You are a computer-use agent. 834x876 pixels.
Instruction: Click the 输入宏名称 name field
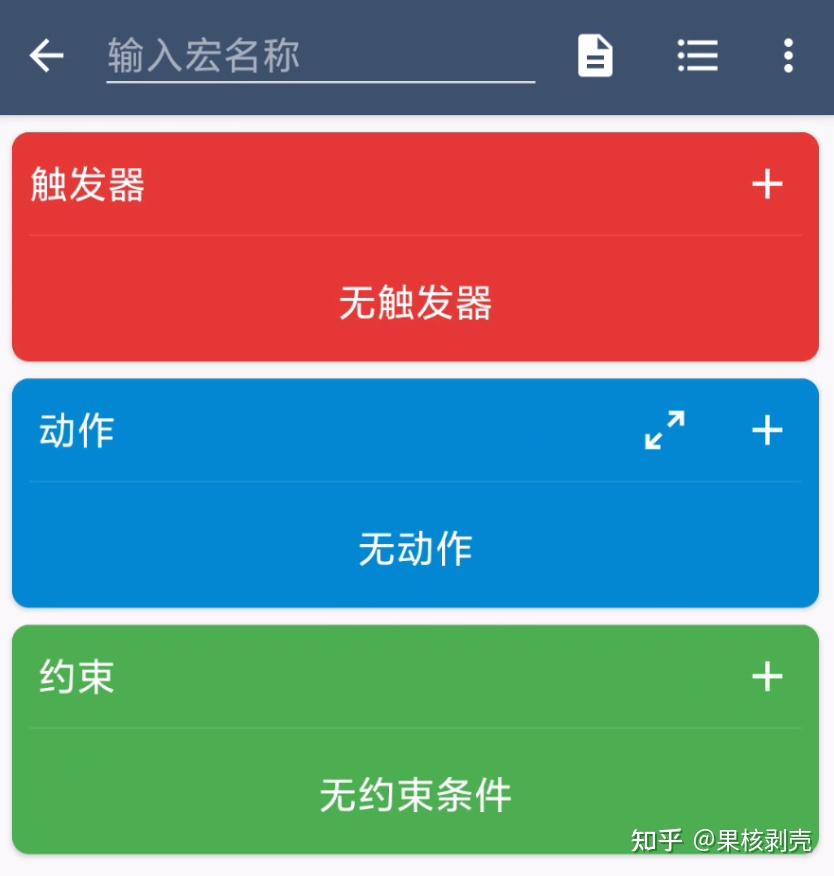[318, 56]
